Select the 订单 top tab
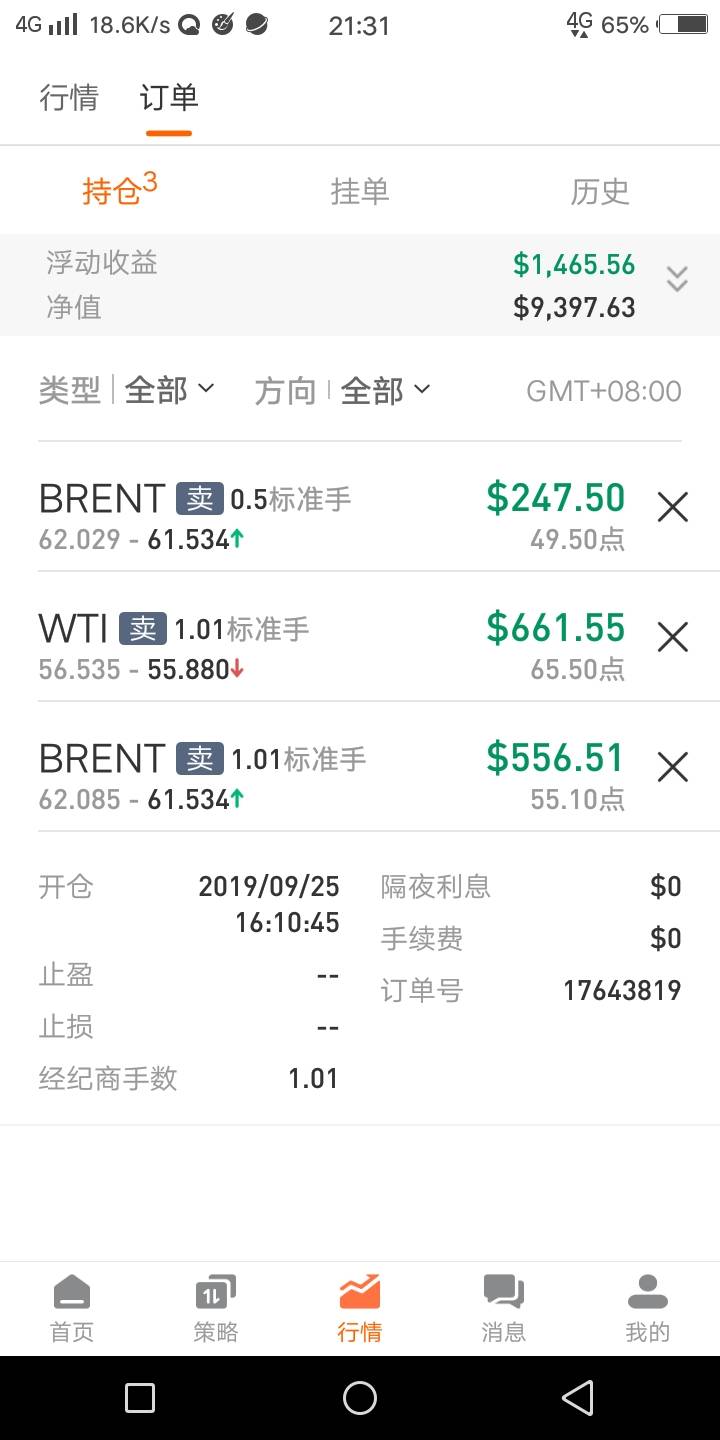 pyautogui.click(x=168, y=98)
